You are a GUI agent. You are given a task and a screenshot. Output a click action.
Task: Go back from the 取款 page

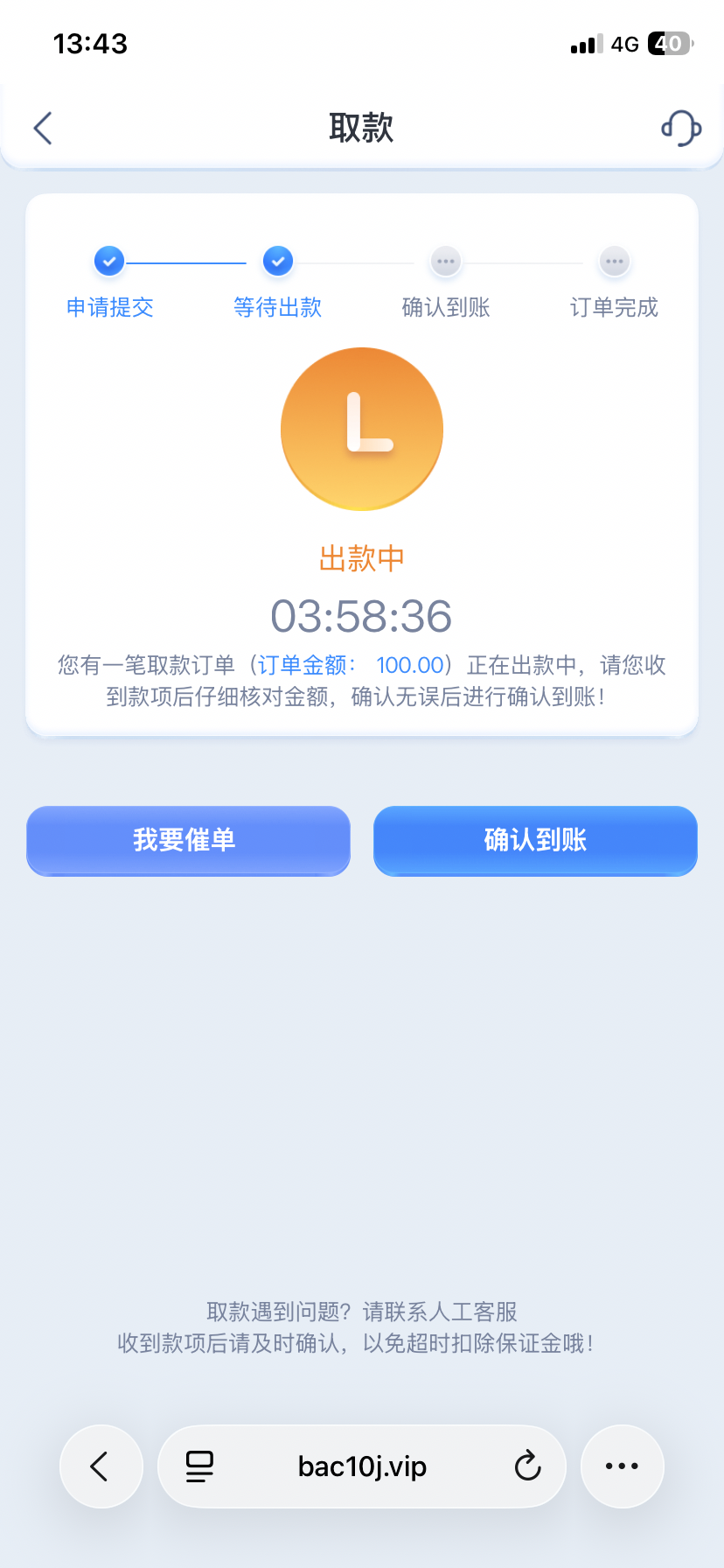tap(43, 128)
